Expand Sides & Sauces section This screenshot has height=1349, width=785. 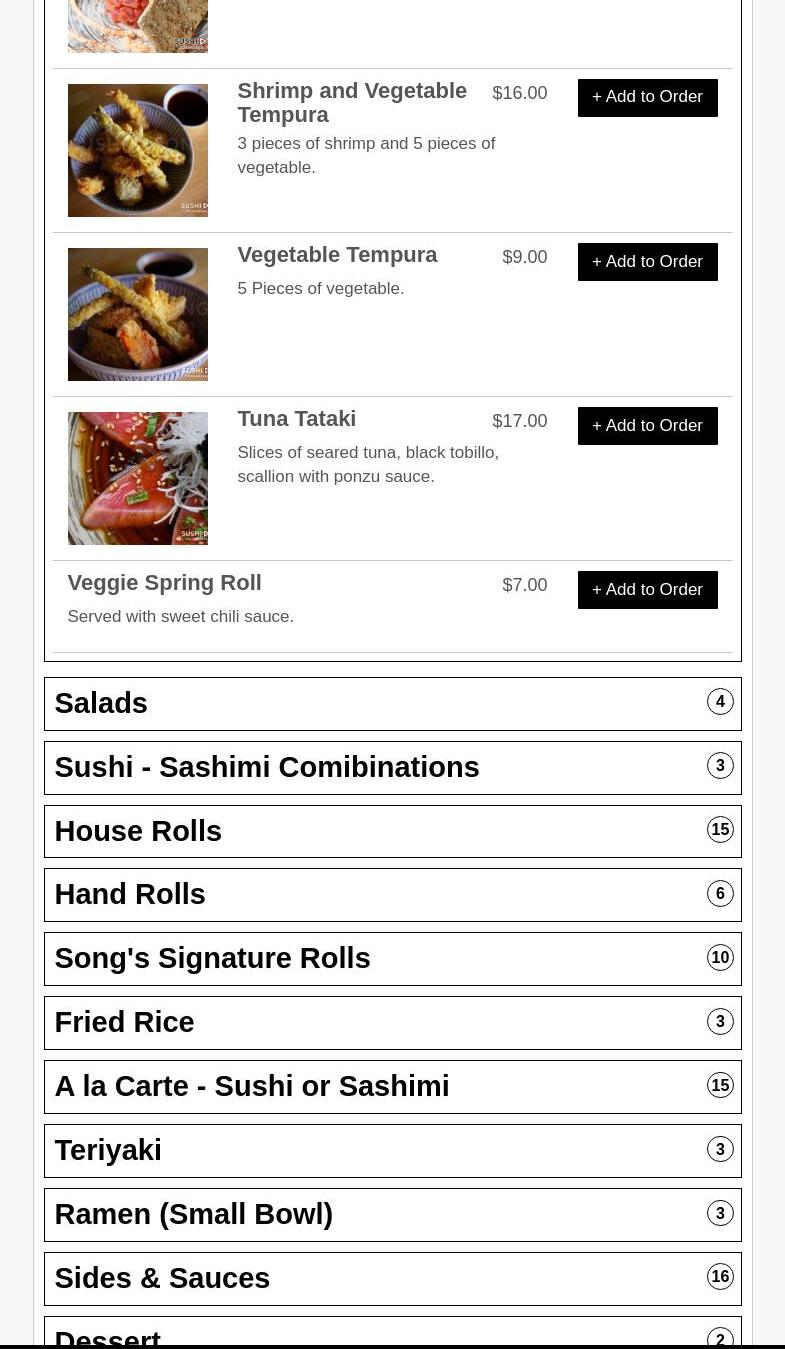[392, 1279]
